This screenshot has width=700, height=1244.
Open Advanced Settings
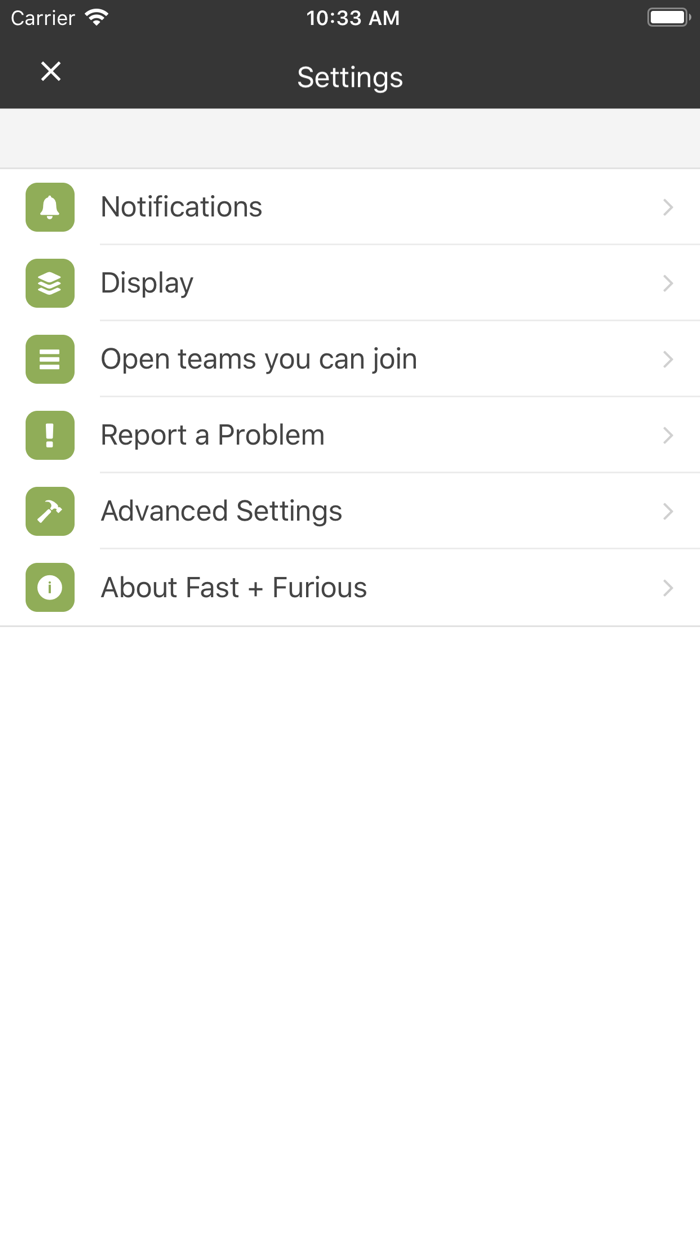pyautogui.click(x=350, y=511)
